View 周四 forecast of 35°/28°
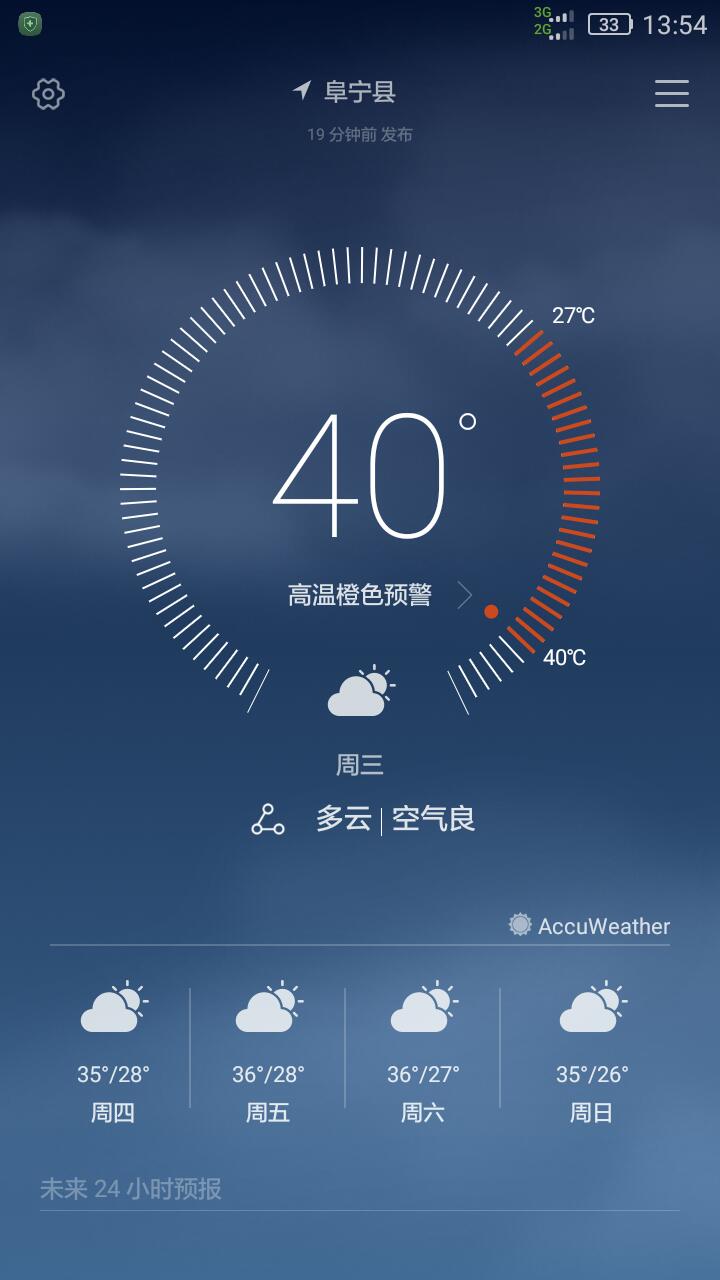 coord(113,1052)
